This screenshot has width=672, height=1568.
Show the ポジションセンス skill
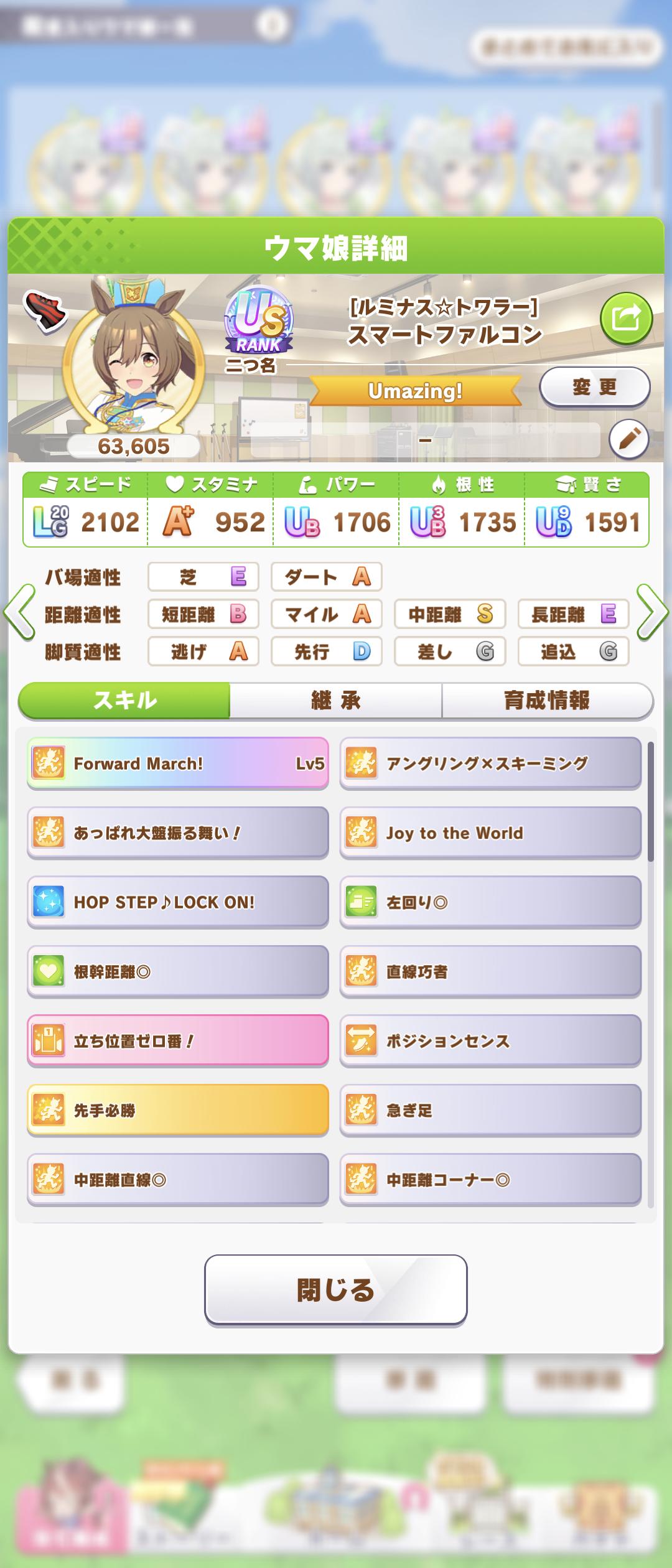pyautogui.click(x=490, y=1041)
